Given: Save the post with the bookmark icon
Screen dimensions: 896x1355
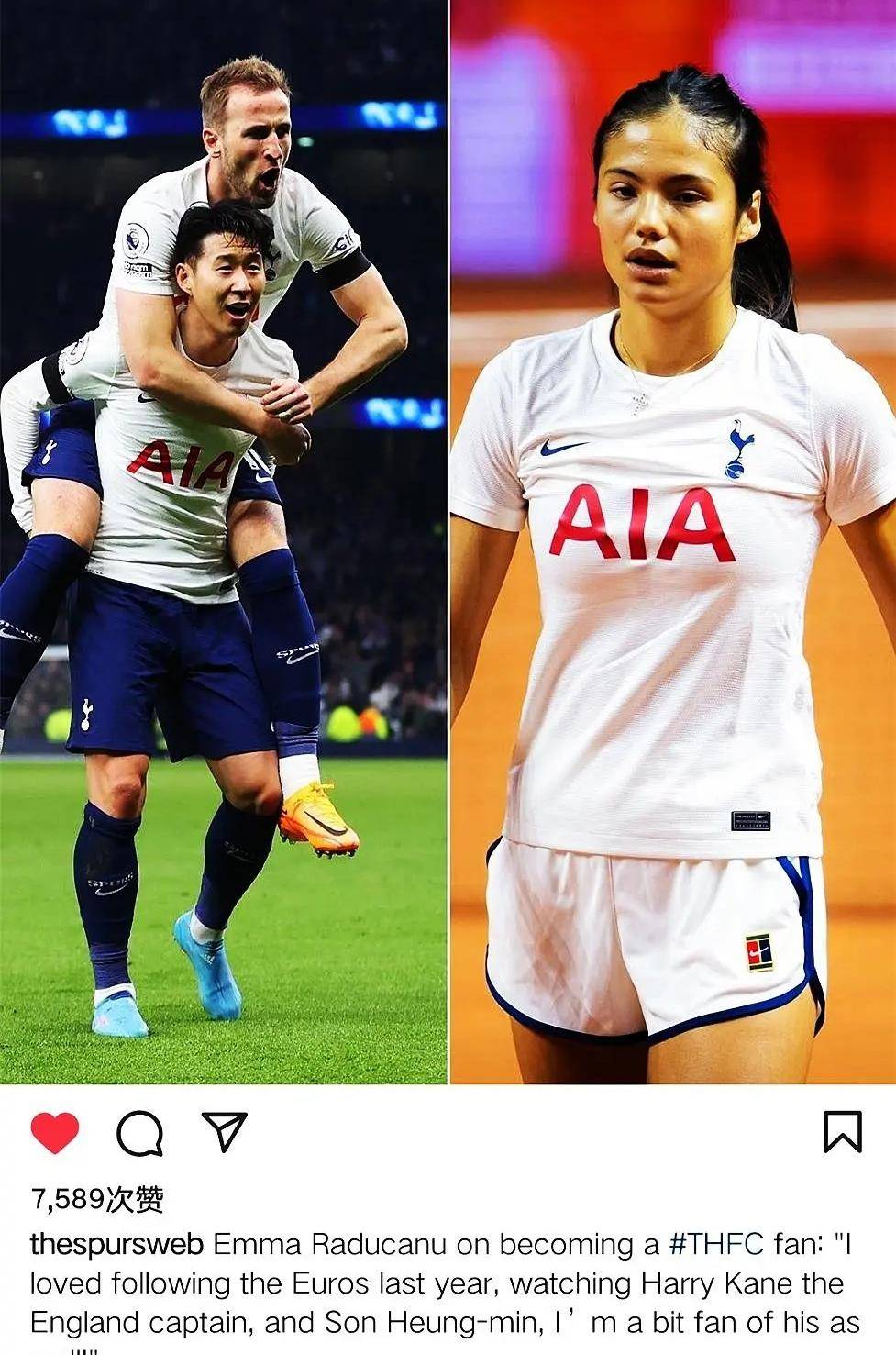Looking at the screenshot, I should coord(842,1131).
